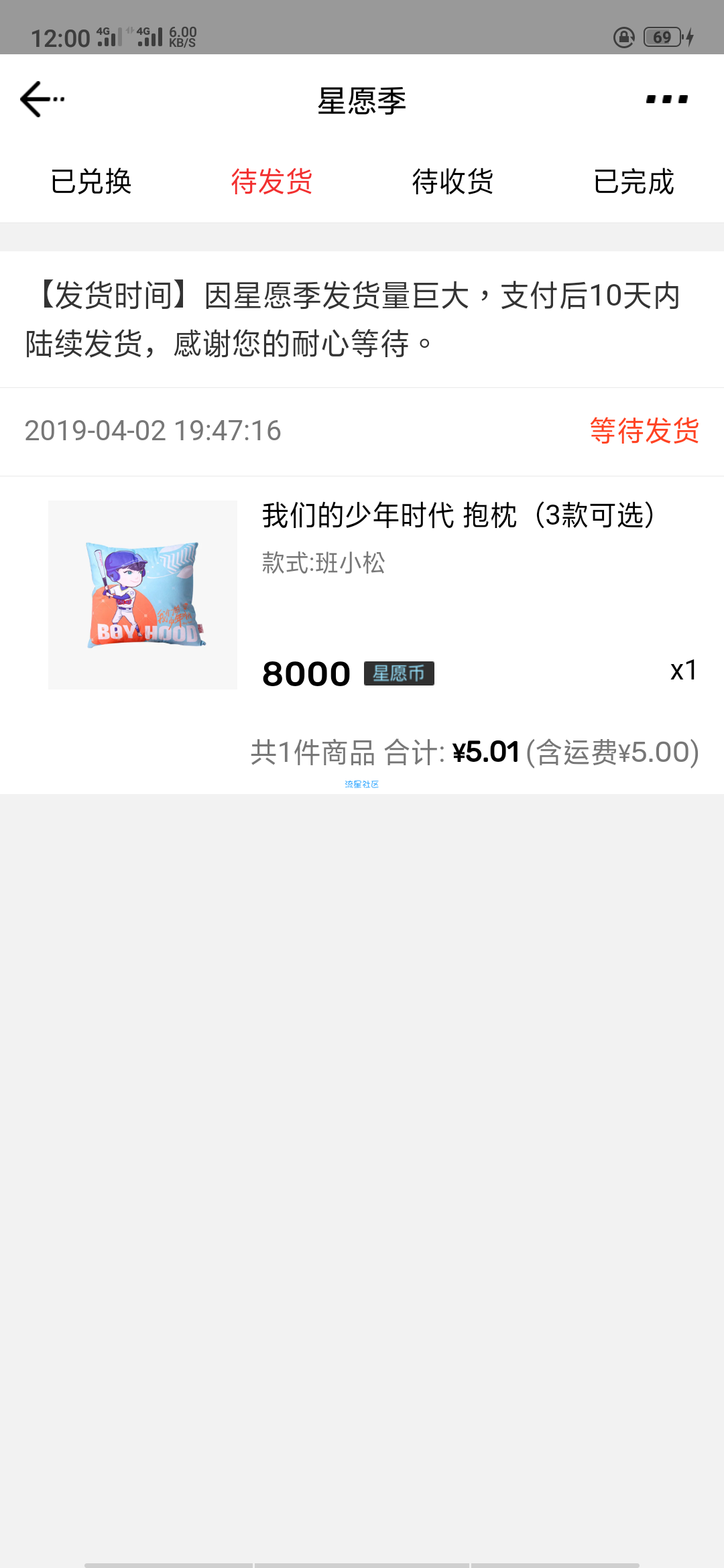Select the 待发货 tab
This screenshot has width=724, height=1568.
click(x=271, y=182)
